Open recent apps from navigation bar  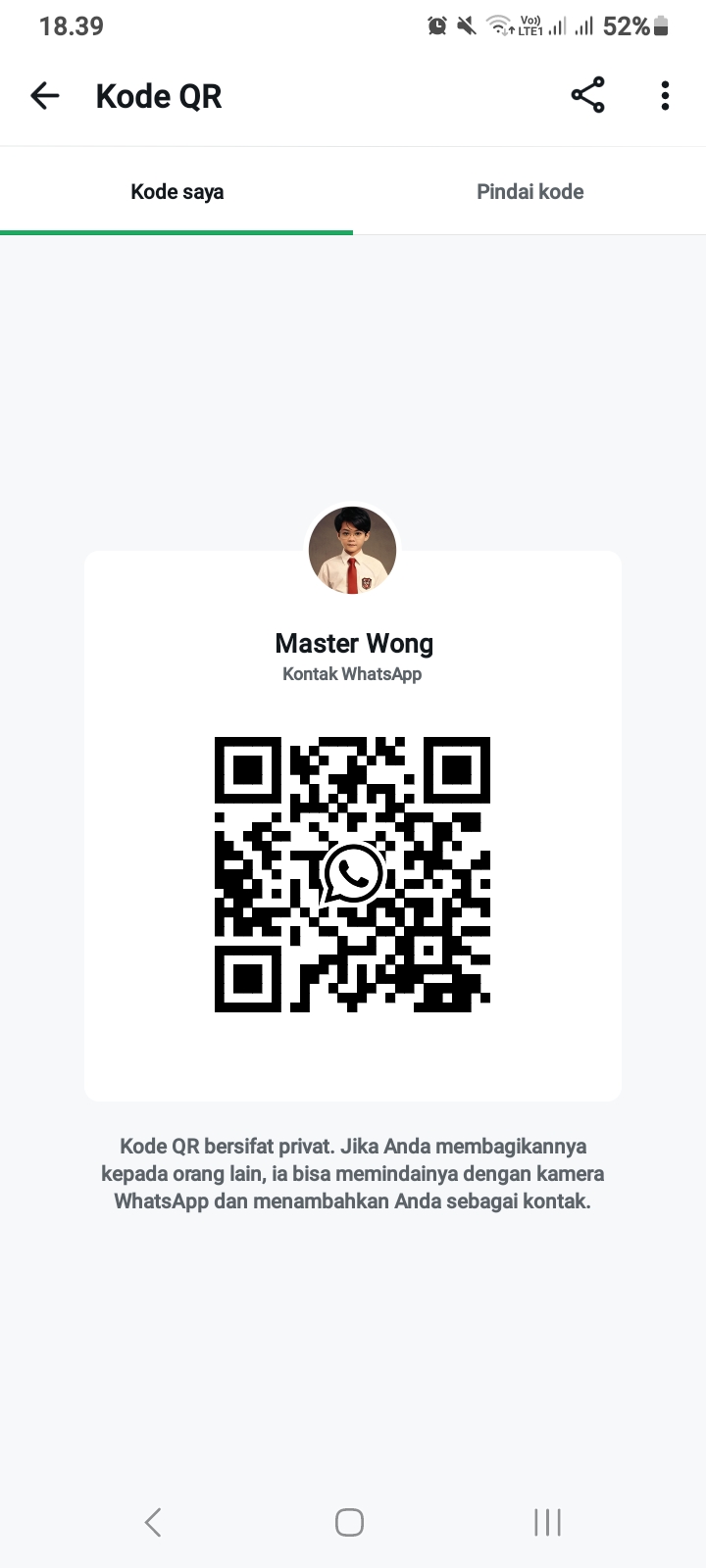click(x=547, y=1522)
